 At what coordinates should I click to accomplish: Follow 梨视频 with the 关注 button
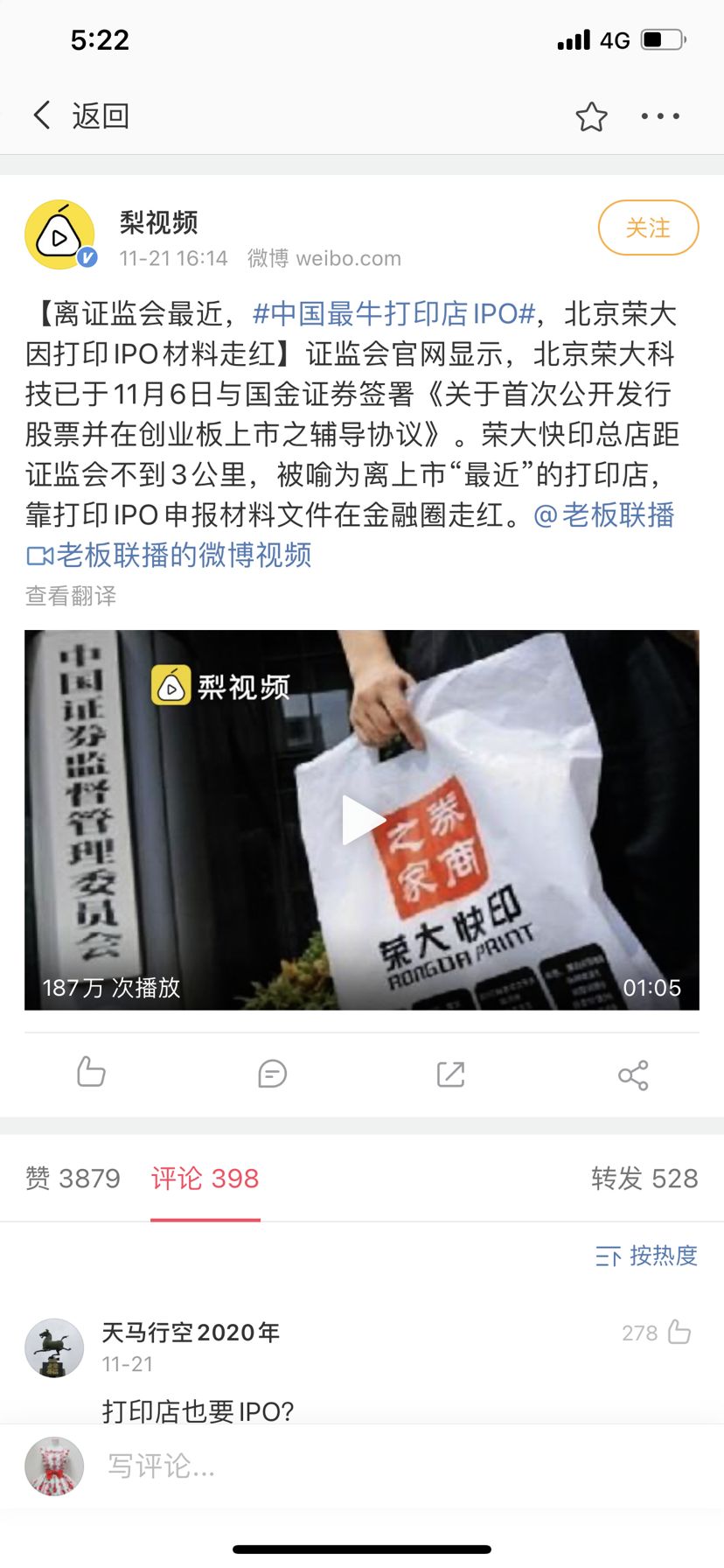[648, 228]
